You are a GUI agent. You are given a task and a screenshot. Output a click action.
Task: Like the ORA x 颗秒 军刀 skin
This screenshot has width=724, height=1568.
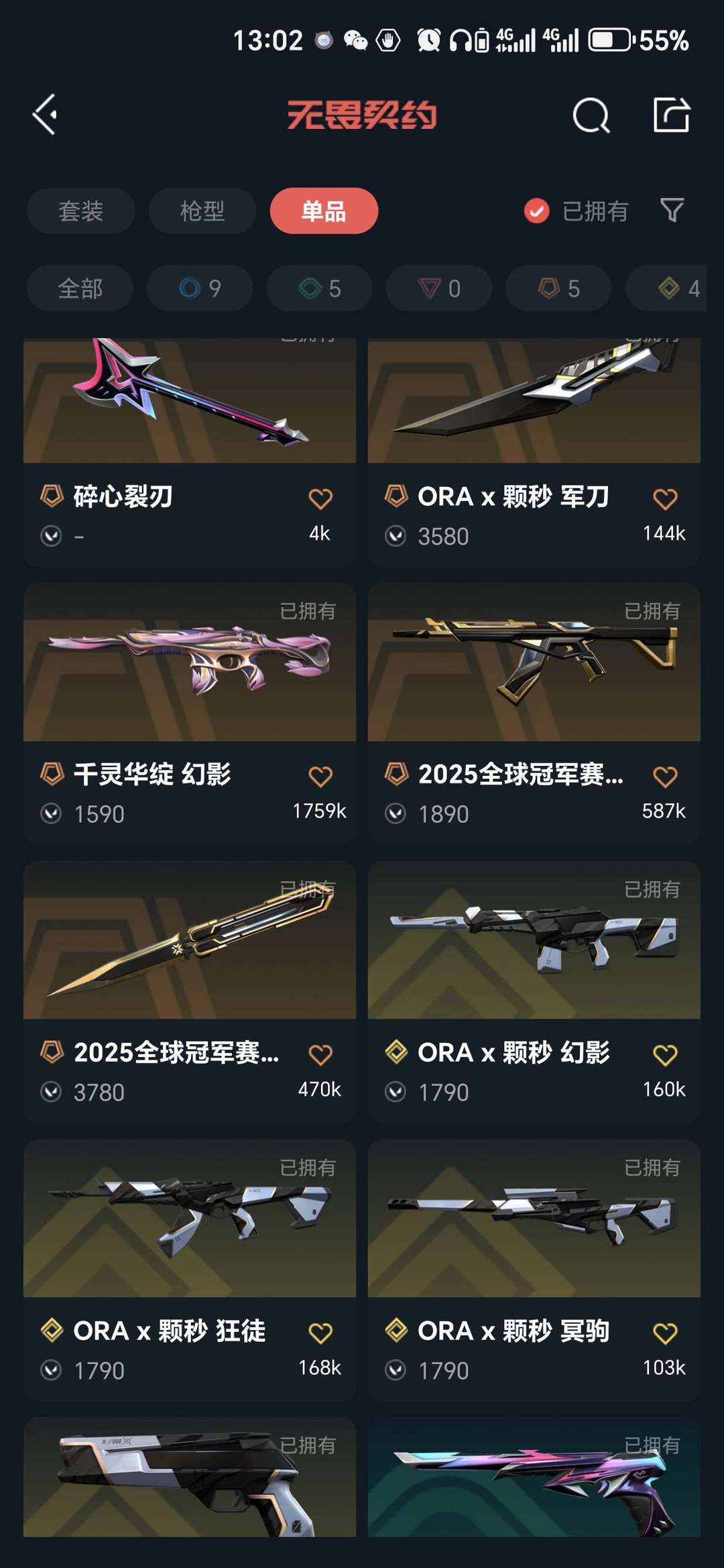[664, 499]
